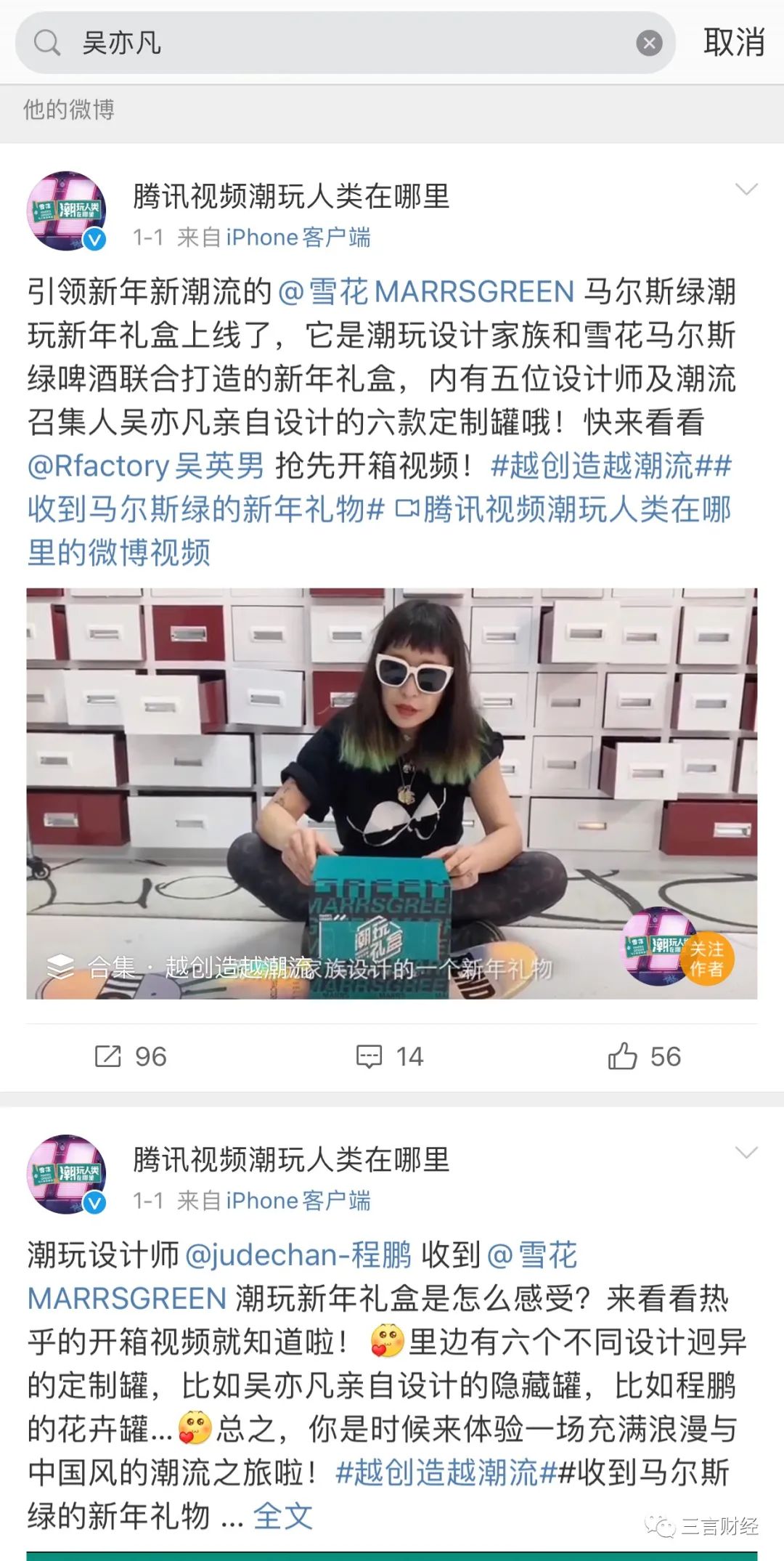This screenshot has height=1561, width=784.
Task: Open the second post's dropdown chevron menu
Action: tap(746, 1153)
